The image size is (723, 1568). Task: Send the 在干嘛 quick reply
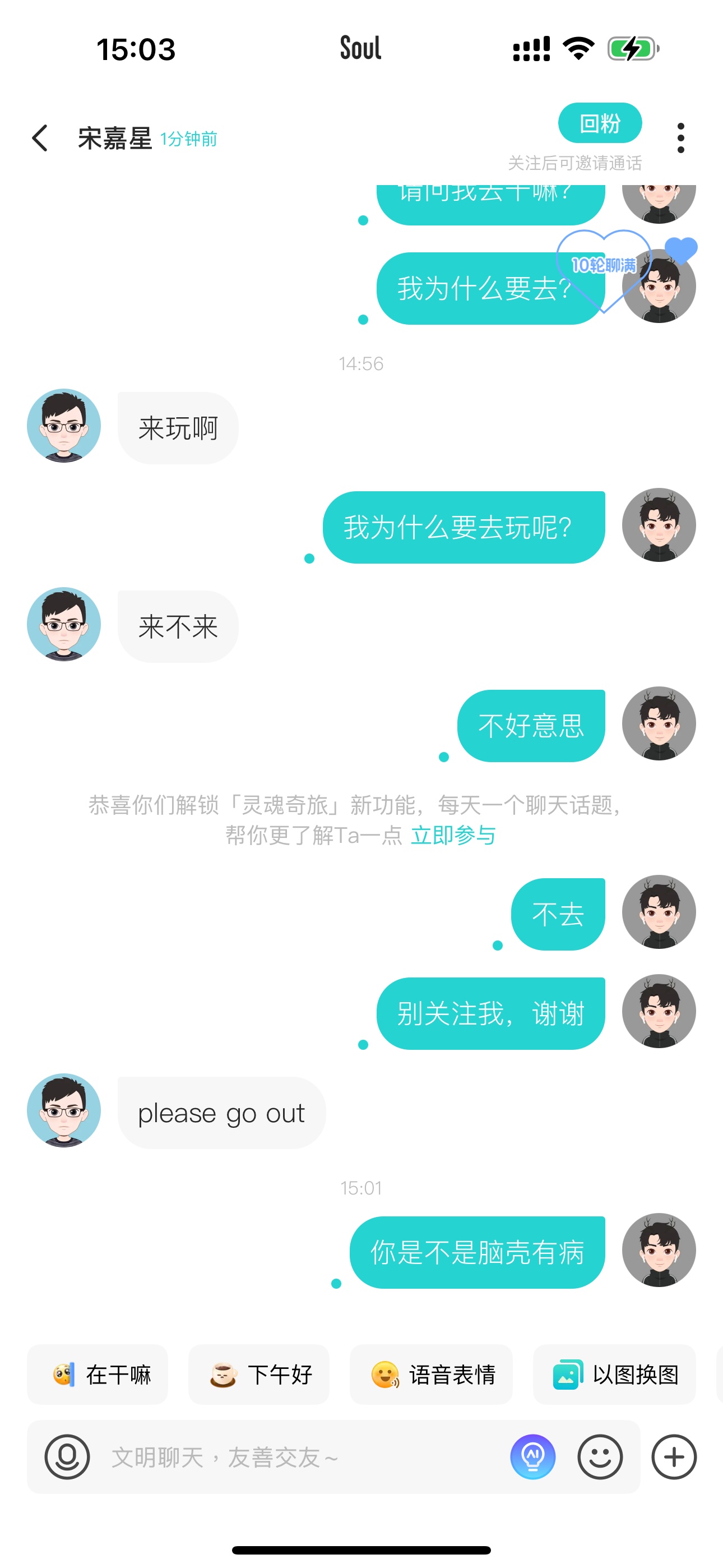98,1375
